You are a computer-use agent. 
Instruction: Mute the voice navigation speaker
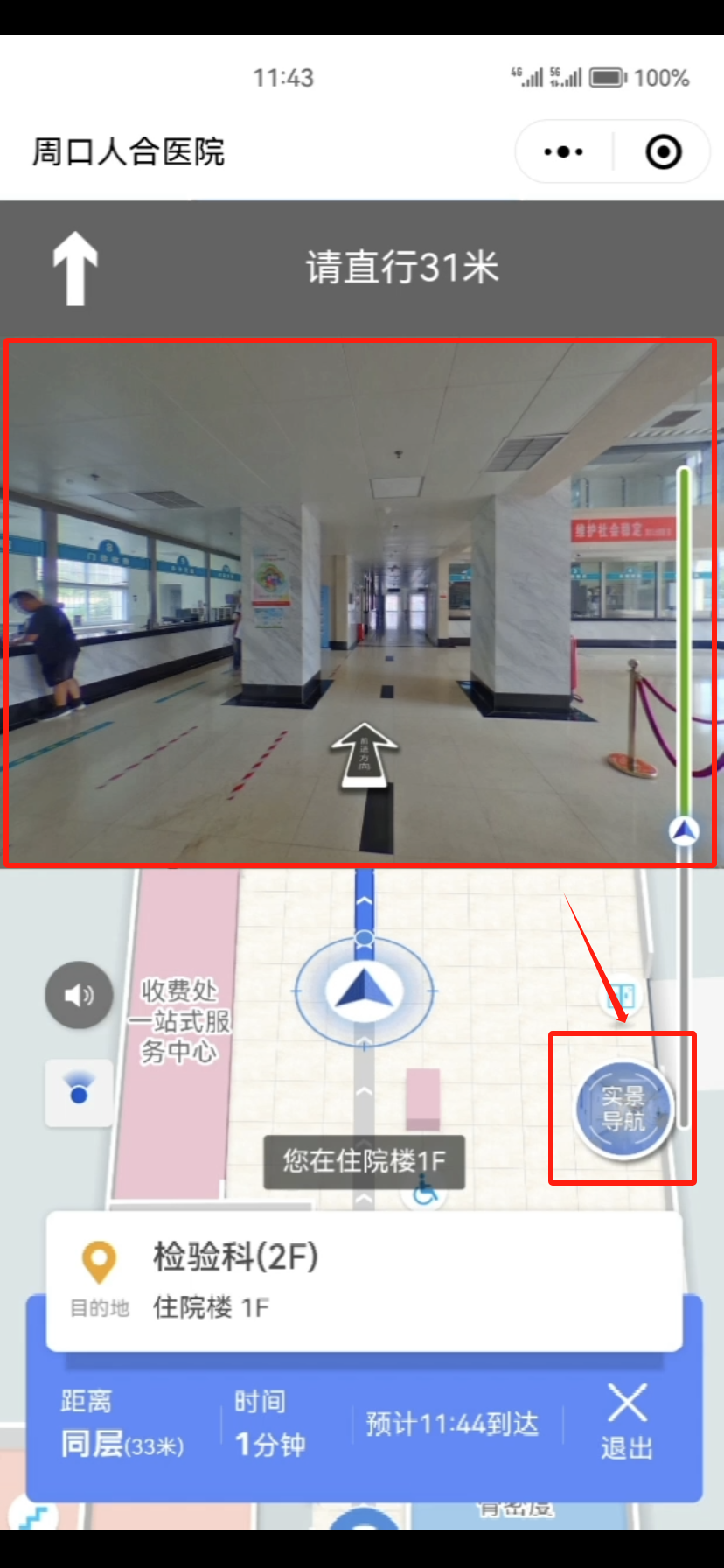pos(79,995)
